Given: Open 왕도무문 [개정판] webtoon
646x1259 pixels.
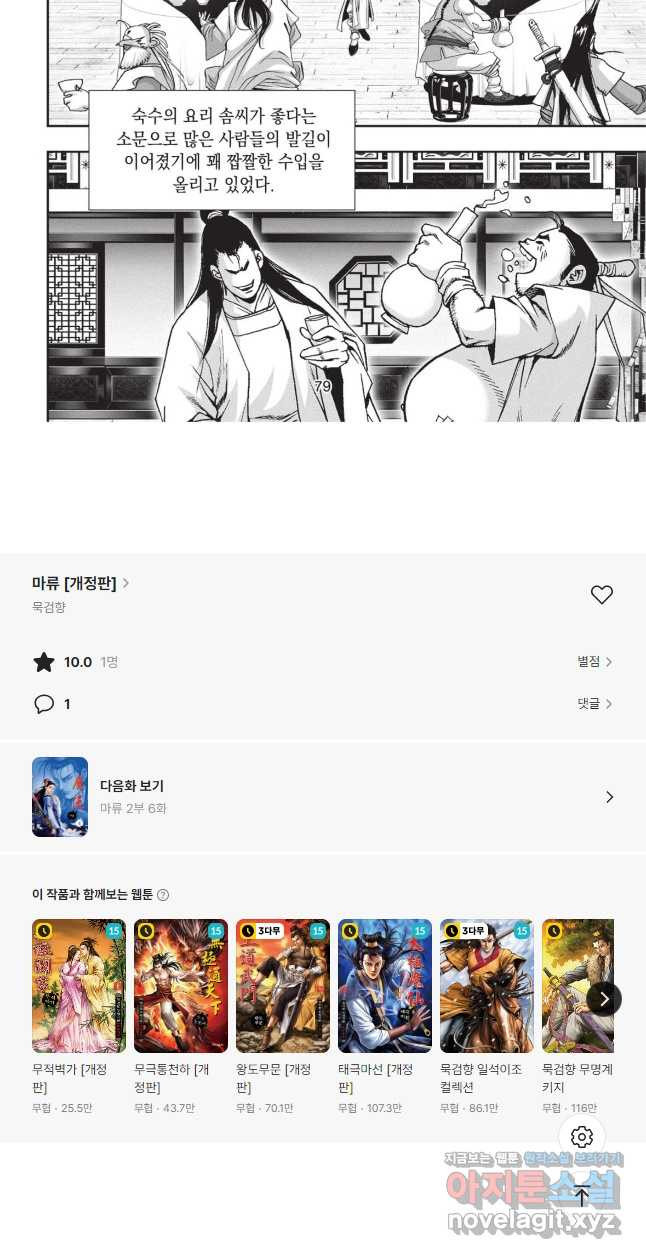Looking at the screenshot, I should (x=283, y=986).
